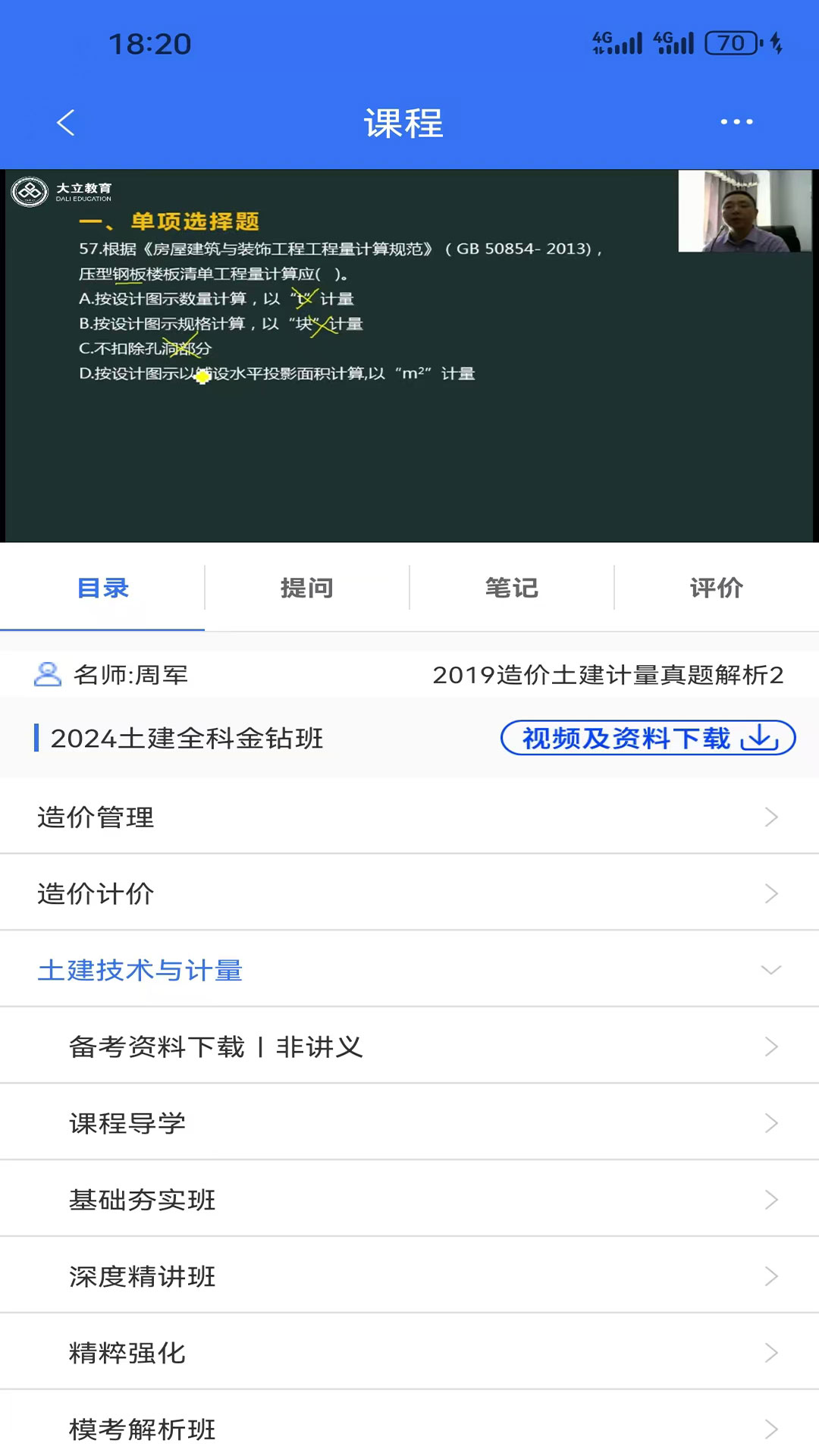Open the more options menu via the ellipsis
This screenshot has width=819, height=1456.
click(735, 121)
